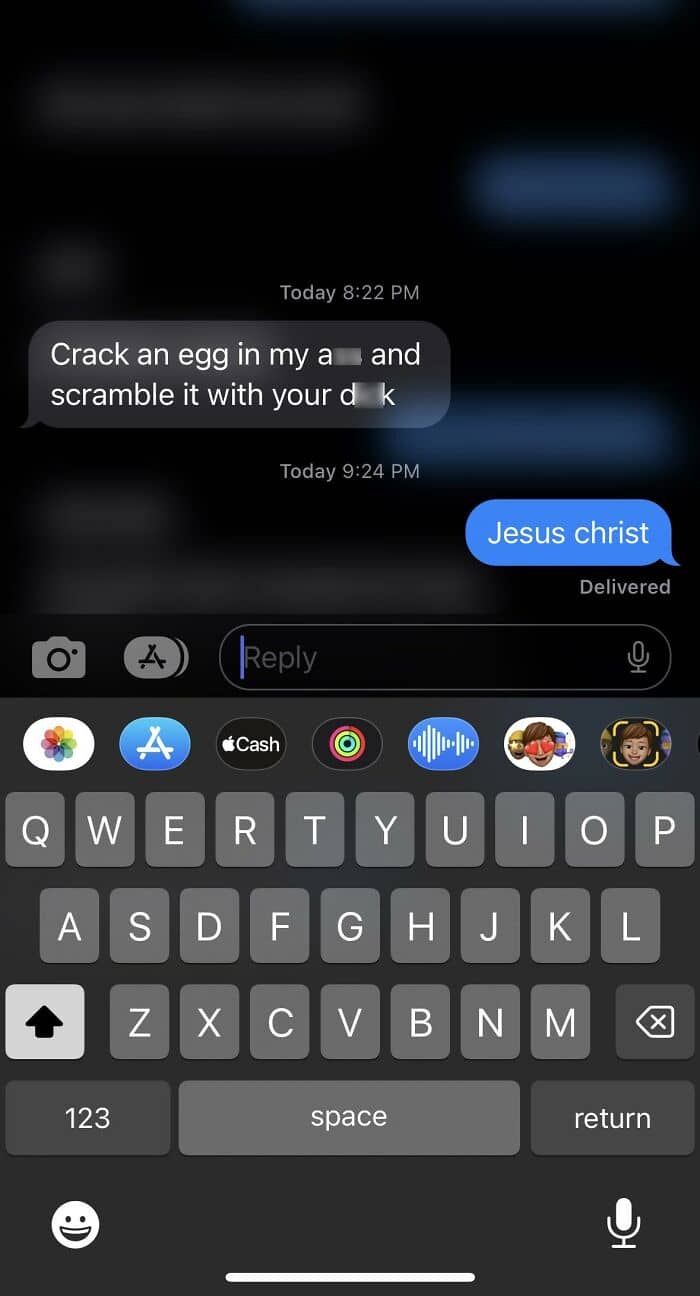Open the Fitness activity rings app
The height and width of the screenshot is (1296, 700).
coord(347,744)
